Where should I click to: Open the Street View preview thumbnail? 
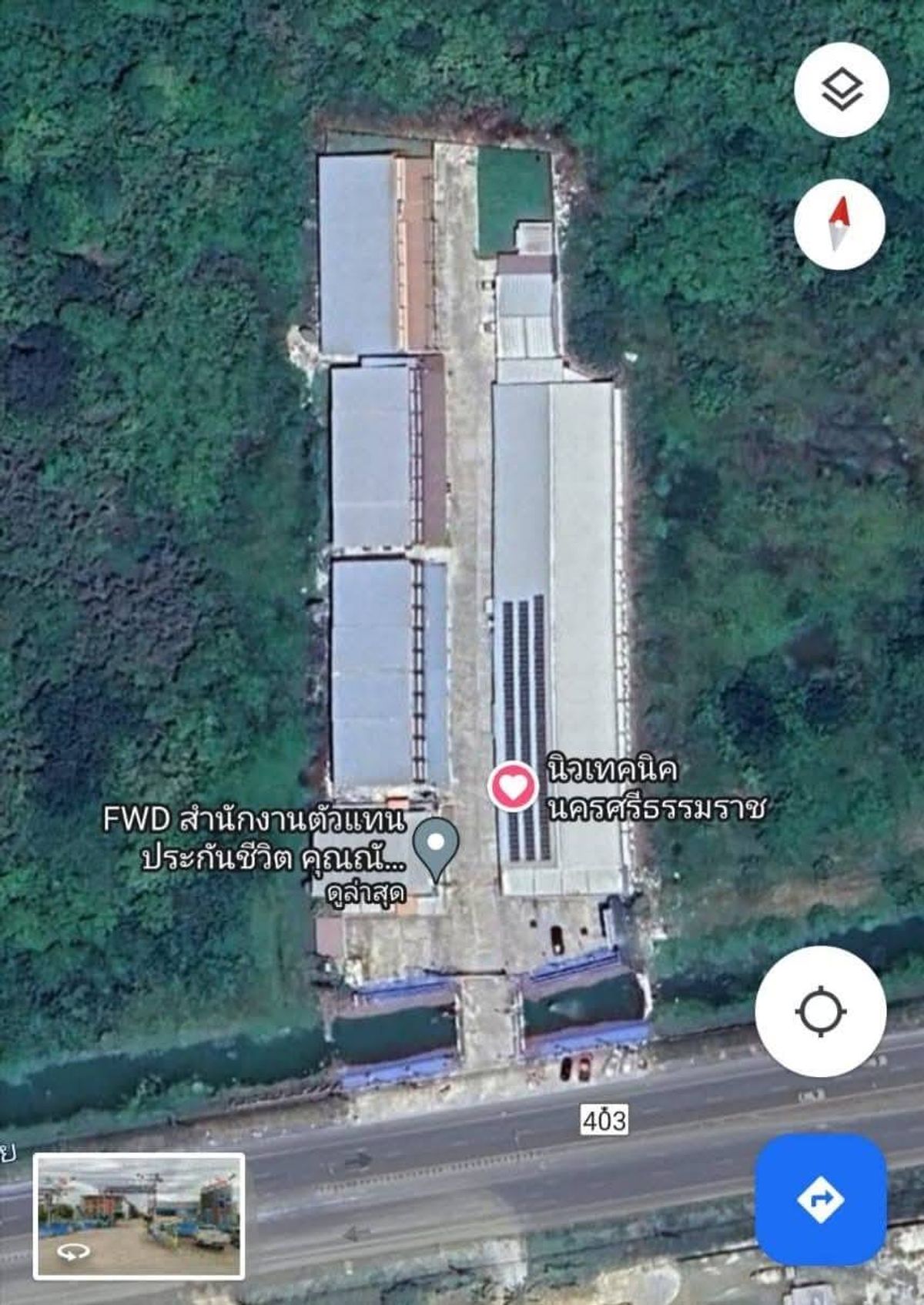point(139,1216)
